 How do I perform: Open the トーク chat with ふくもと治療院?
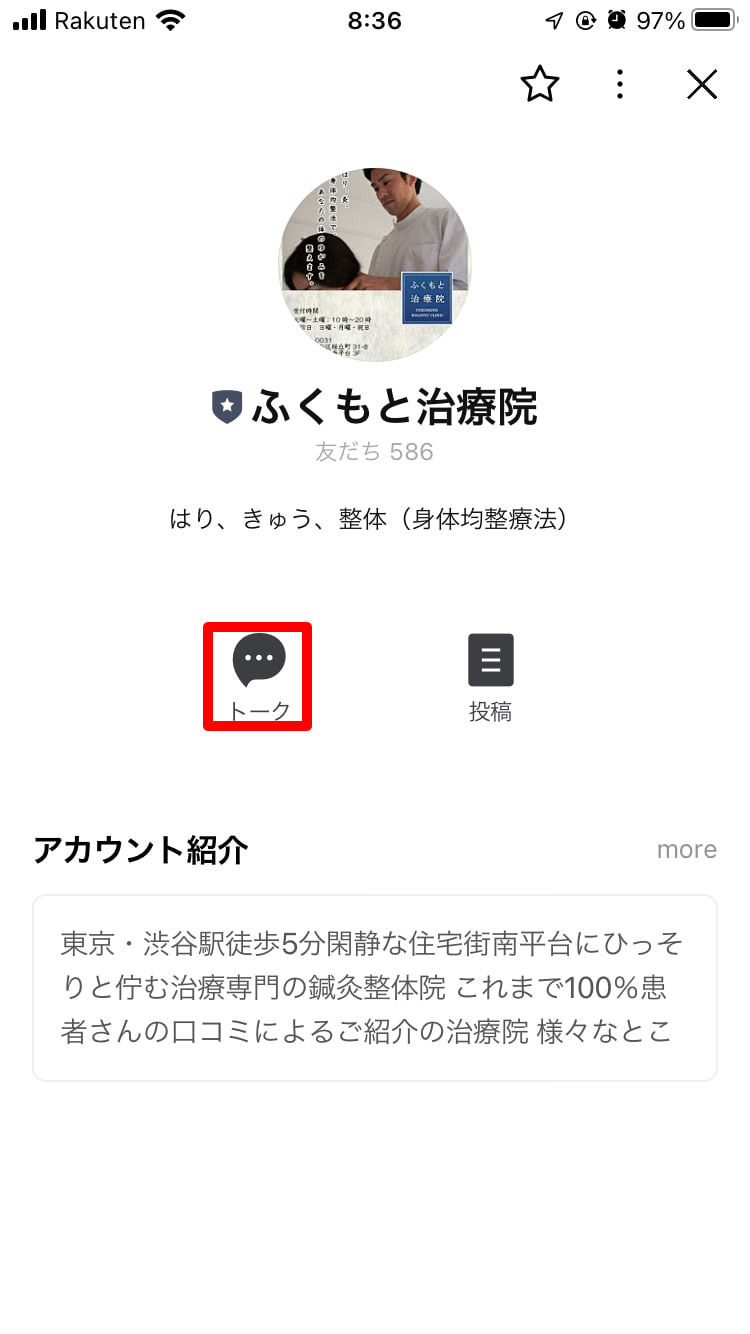[x=258, y=676]
